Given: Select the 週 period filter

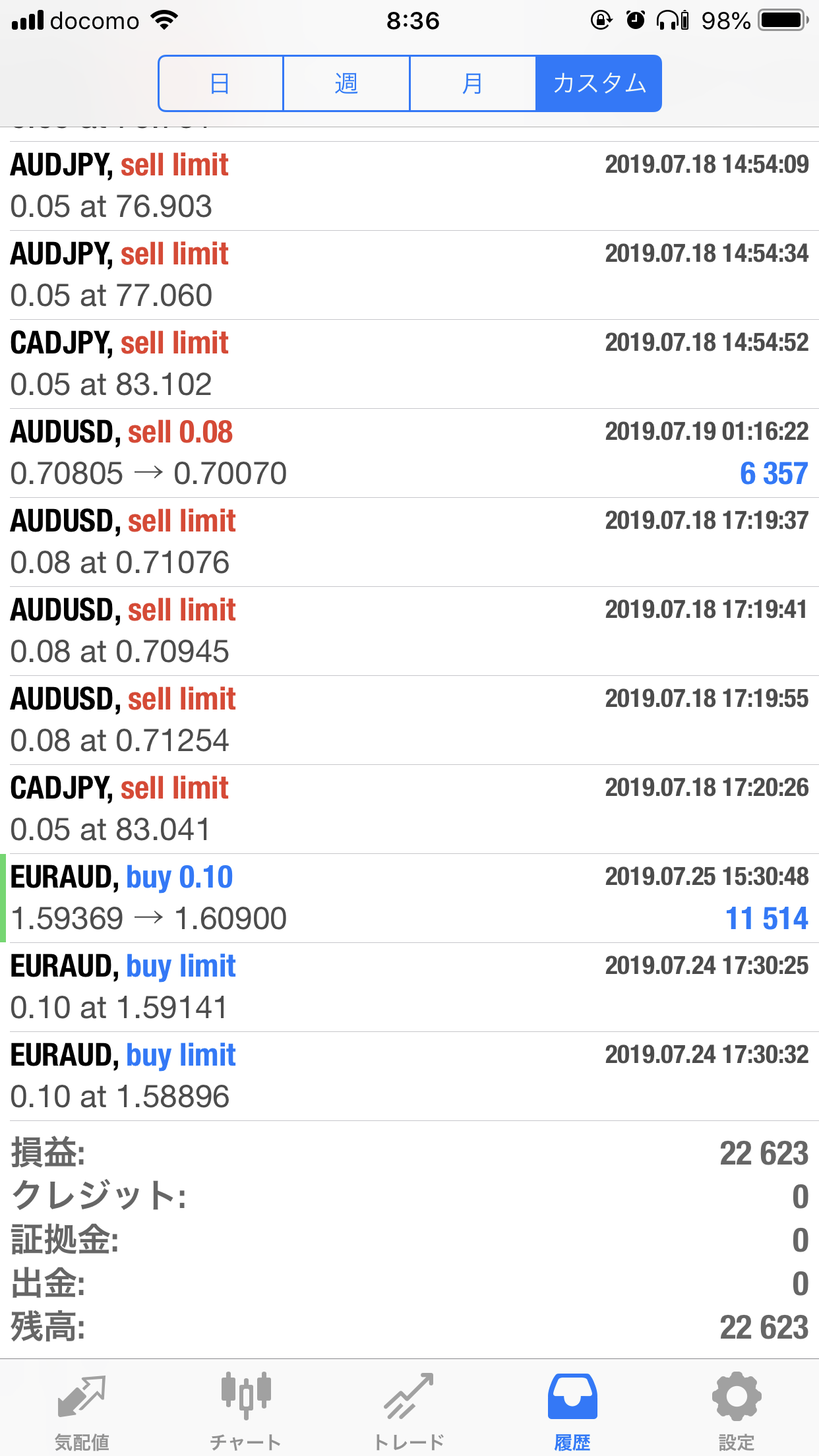Looking at the screenshot, I should (347, 84).
